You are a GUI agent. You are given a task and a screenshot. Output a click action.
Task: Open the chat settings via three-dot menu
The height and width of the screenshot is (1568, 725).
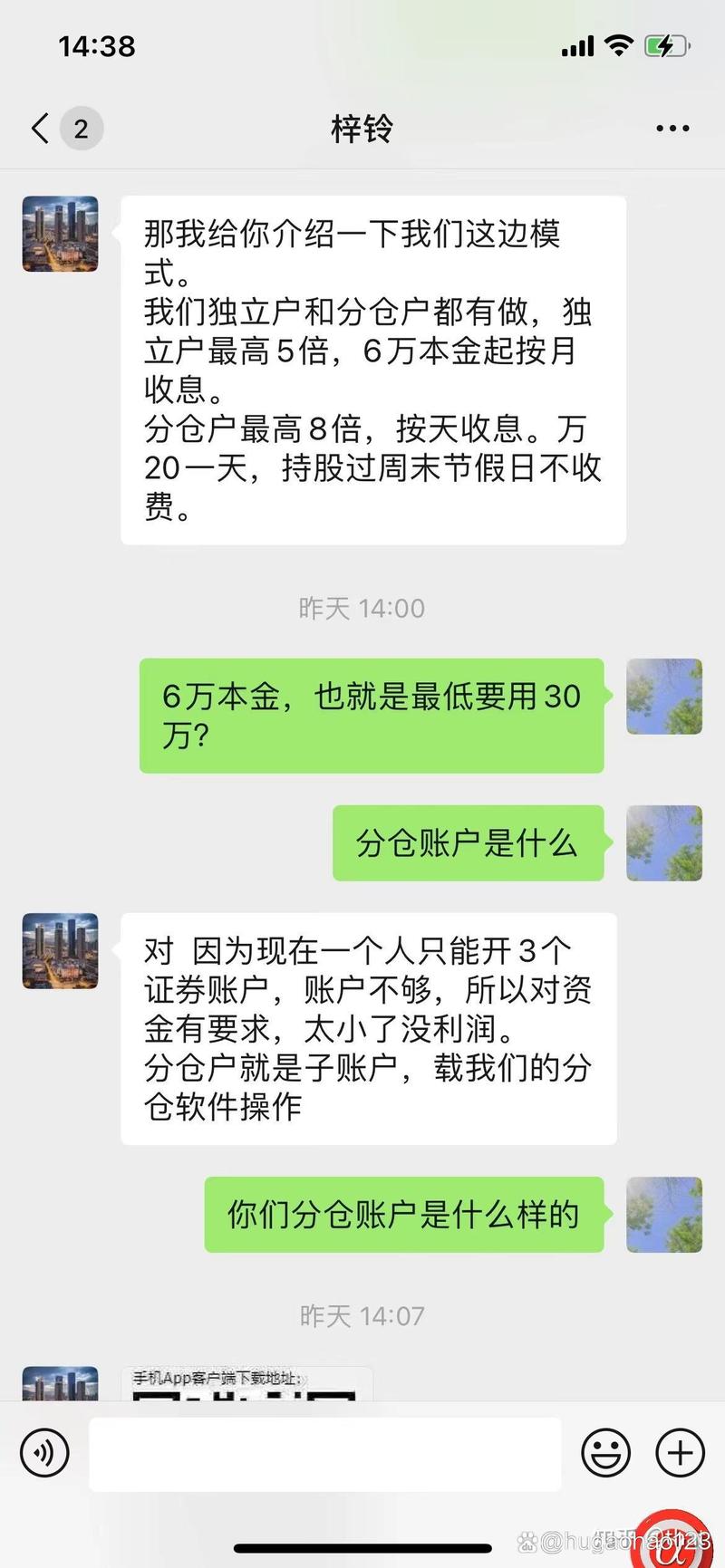point(672,129)
